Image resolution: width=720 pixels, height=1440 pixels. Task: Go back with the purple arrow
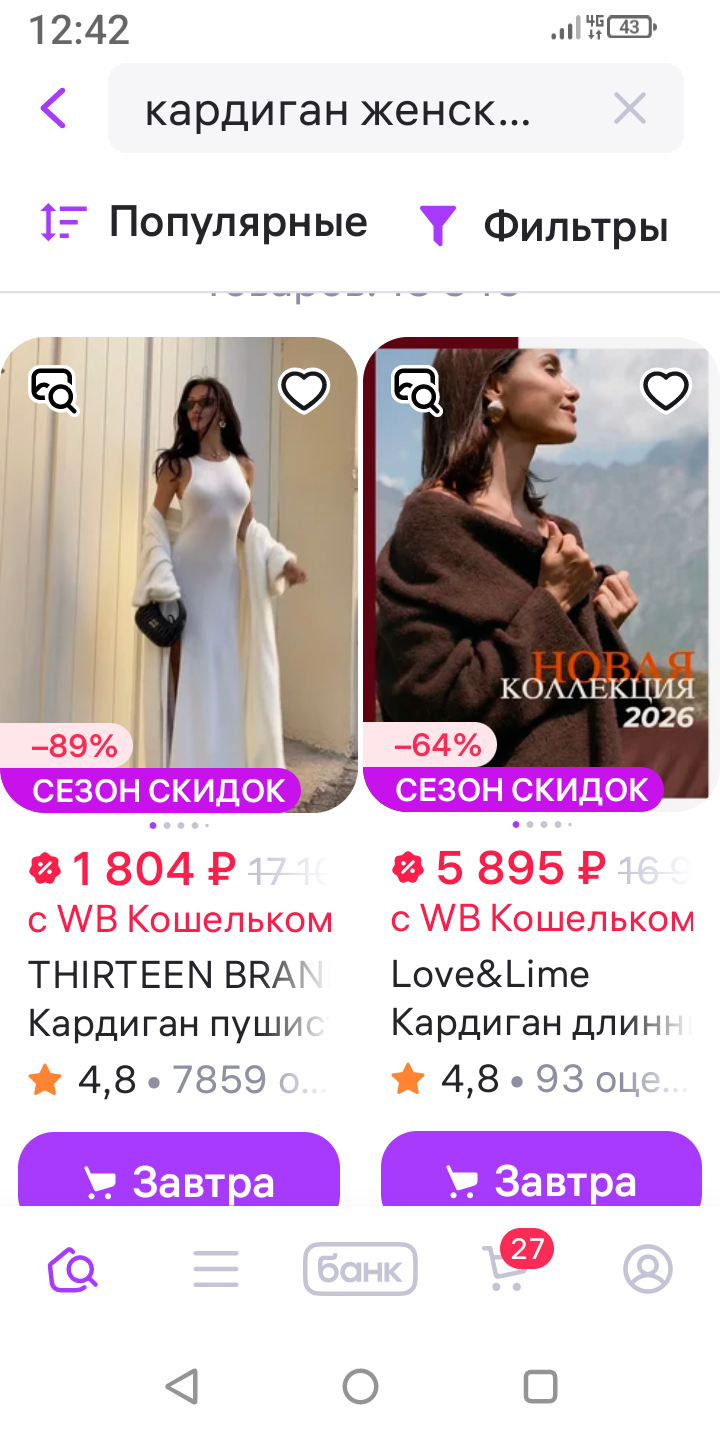click(x=53, y=108)
